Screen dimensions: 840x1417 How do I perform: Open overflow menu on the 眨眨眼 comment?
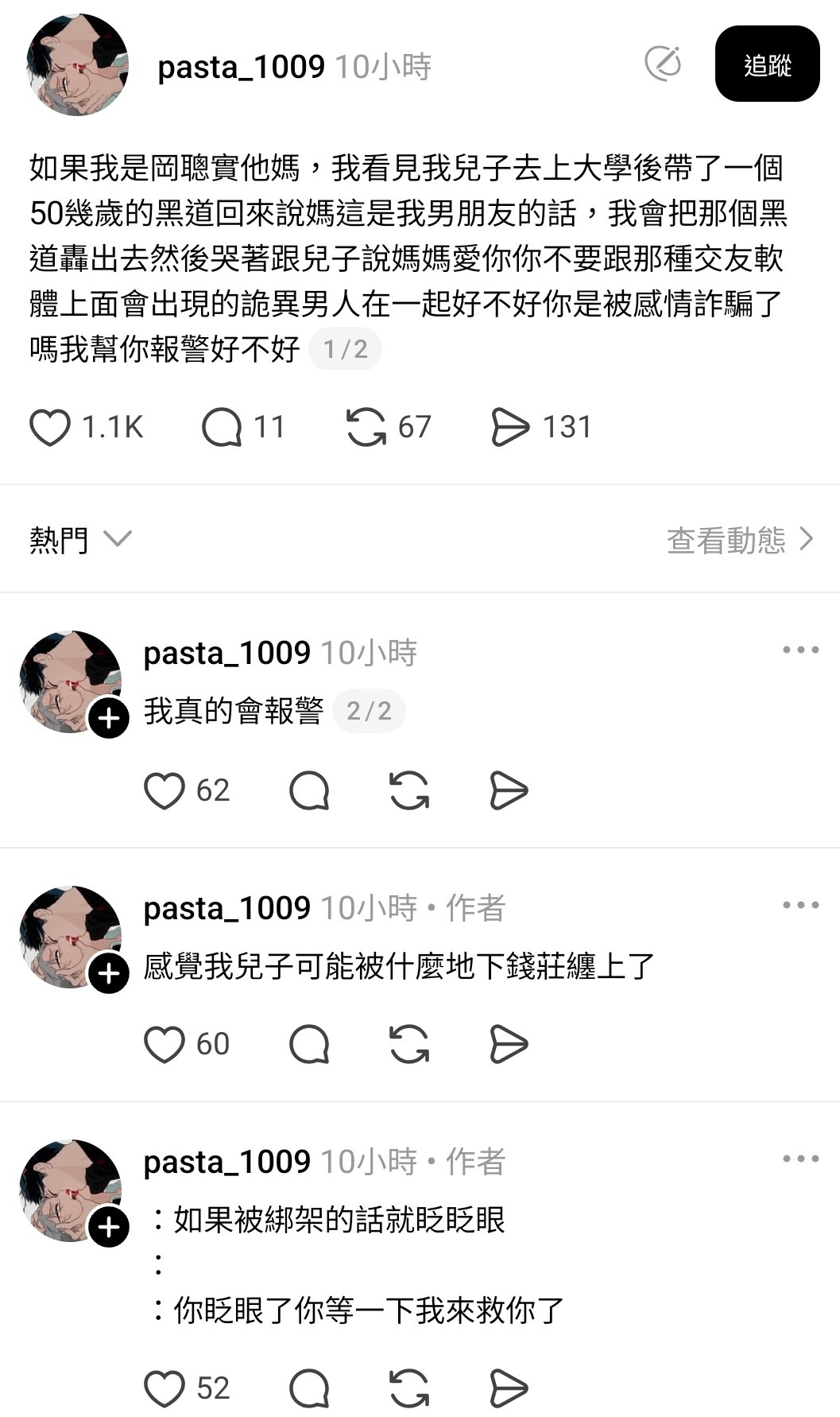[x=800, y=1159]
